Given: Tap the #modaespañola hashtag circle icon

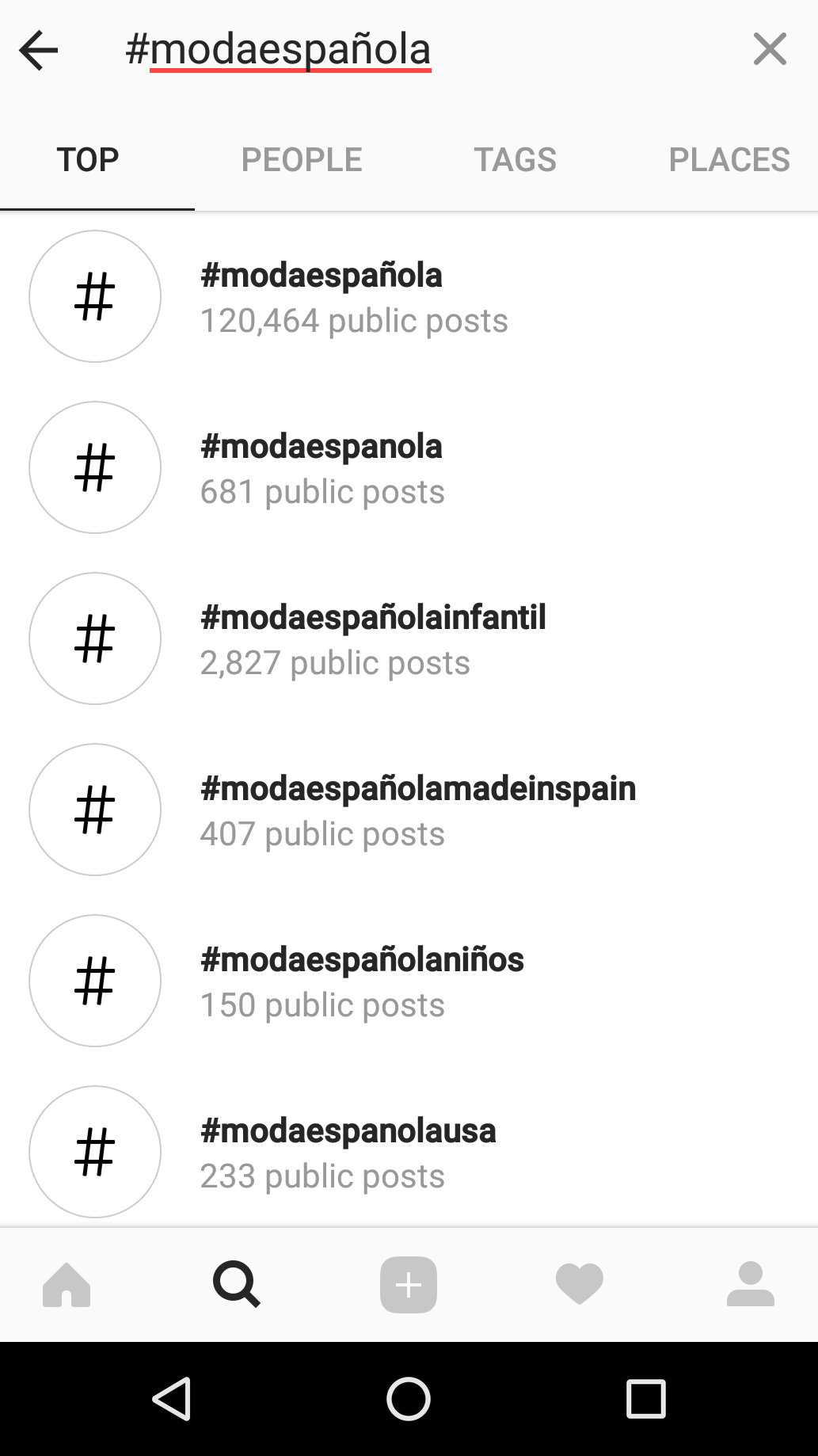Looking at the screenshot, I should pos(94,295).
